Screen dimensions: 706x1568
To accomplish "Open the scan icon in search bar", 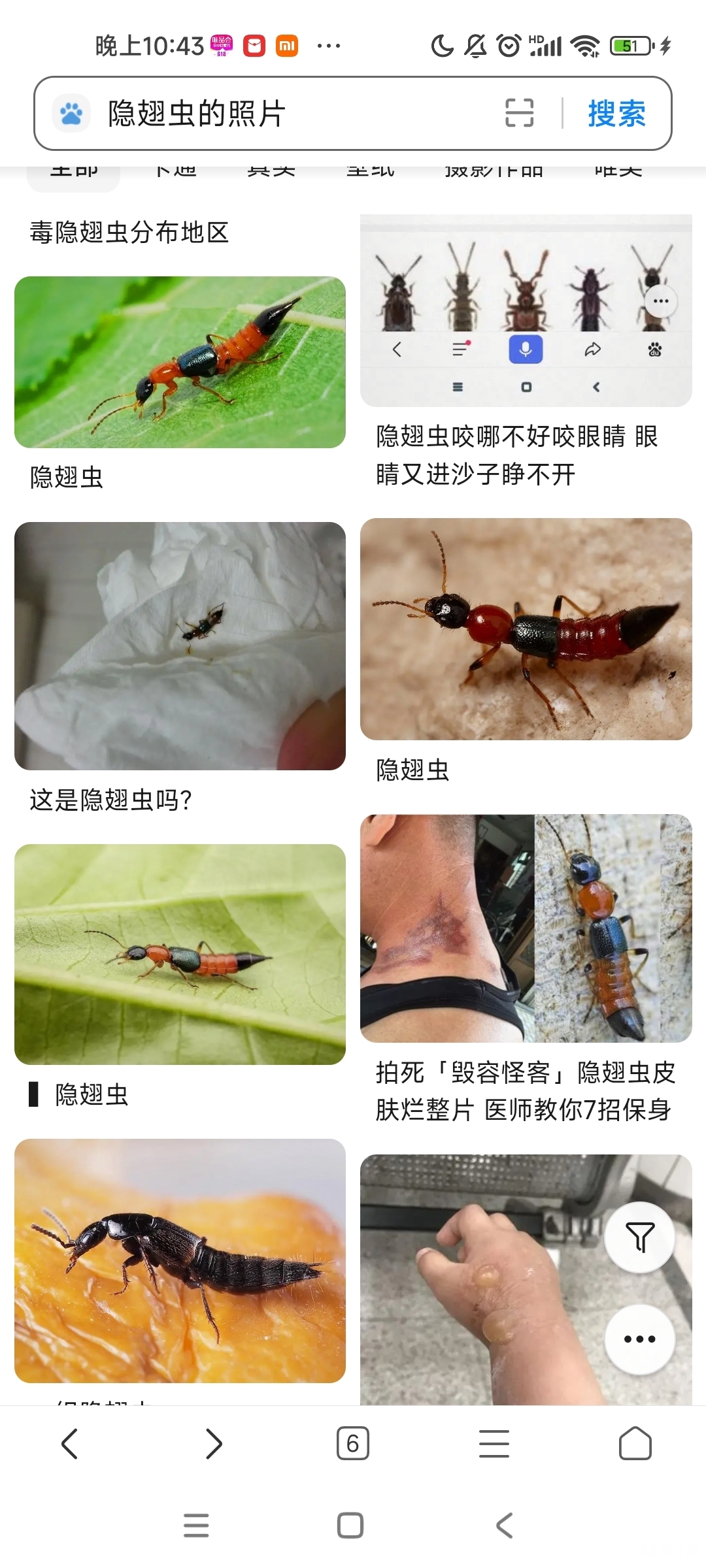I will (519, 113).
